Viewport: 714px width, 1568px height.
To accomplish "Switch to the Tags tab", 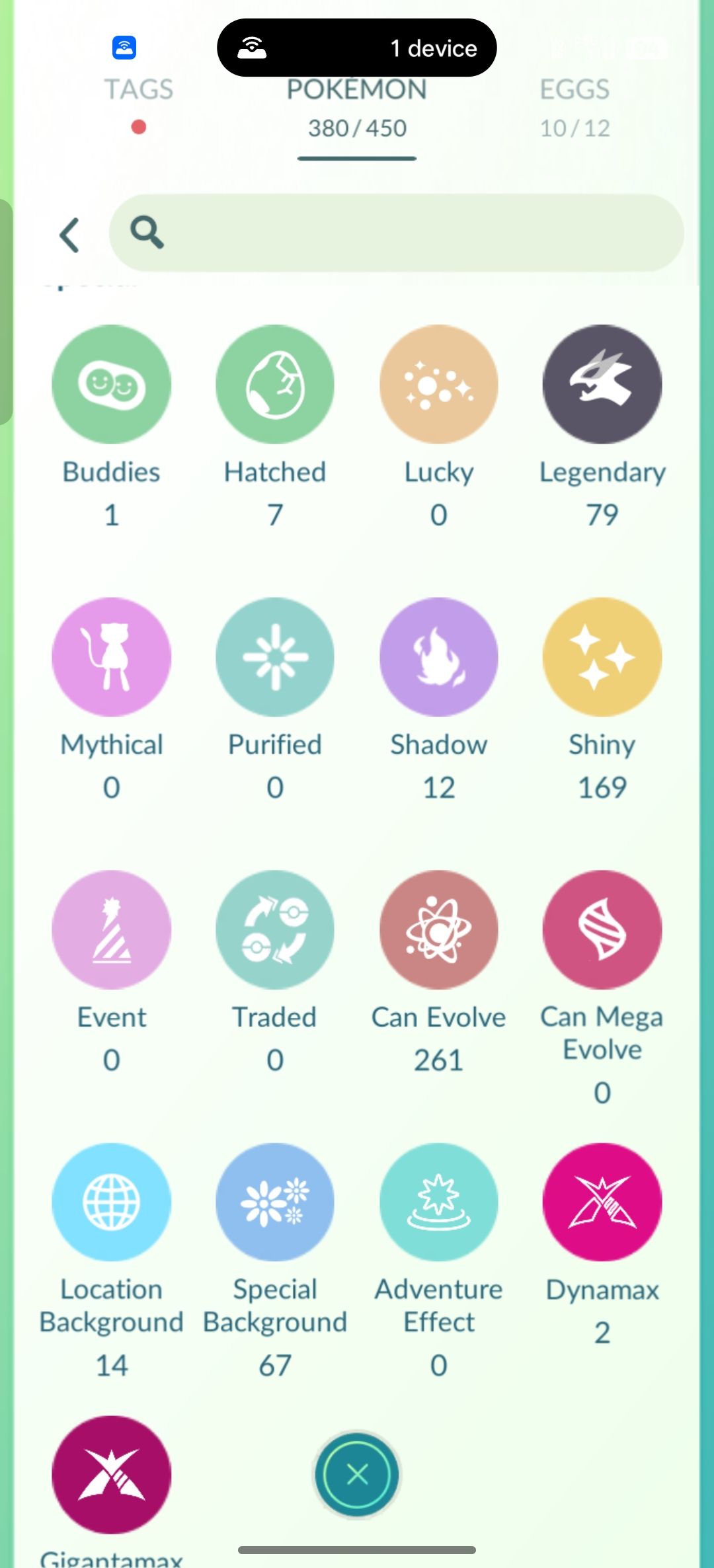I will (x=138, y=90).
